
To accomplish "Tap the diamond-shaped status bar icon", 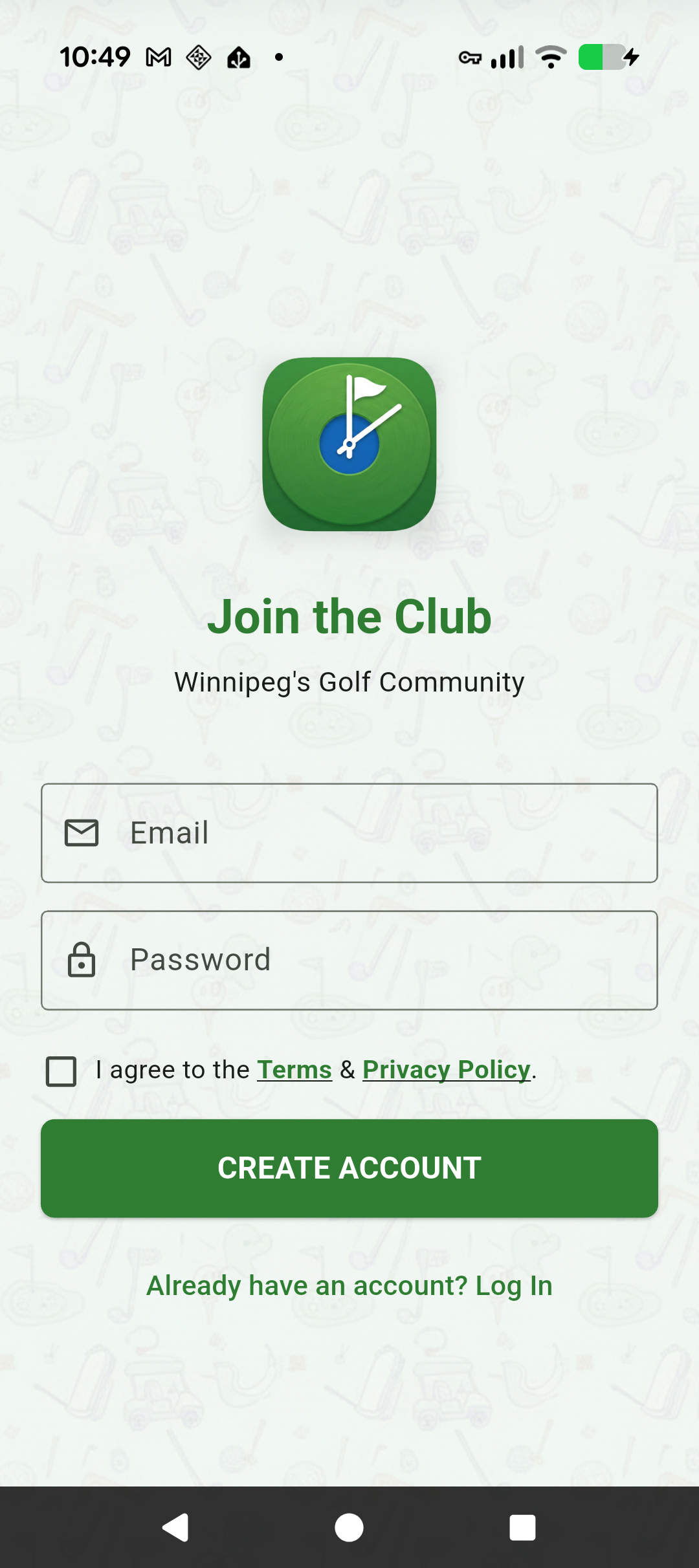I will click(x=198, y=58).
